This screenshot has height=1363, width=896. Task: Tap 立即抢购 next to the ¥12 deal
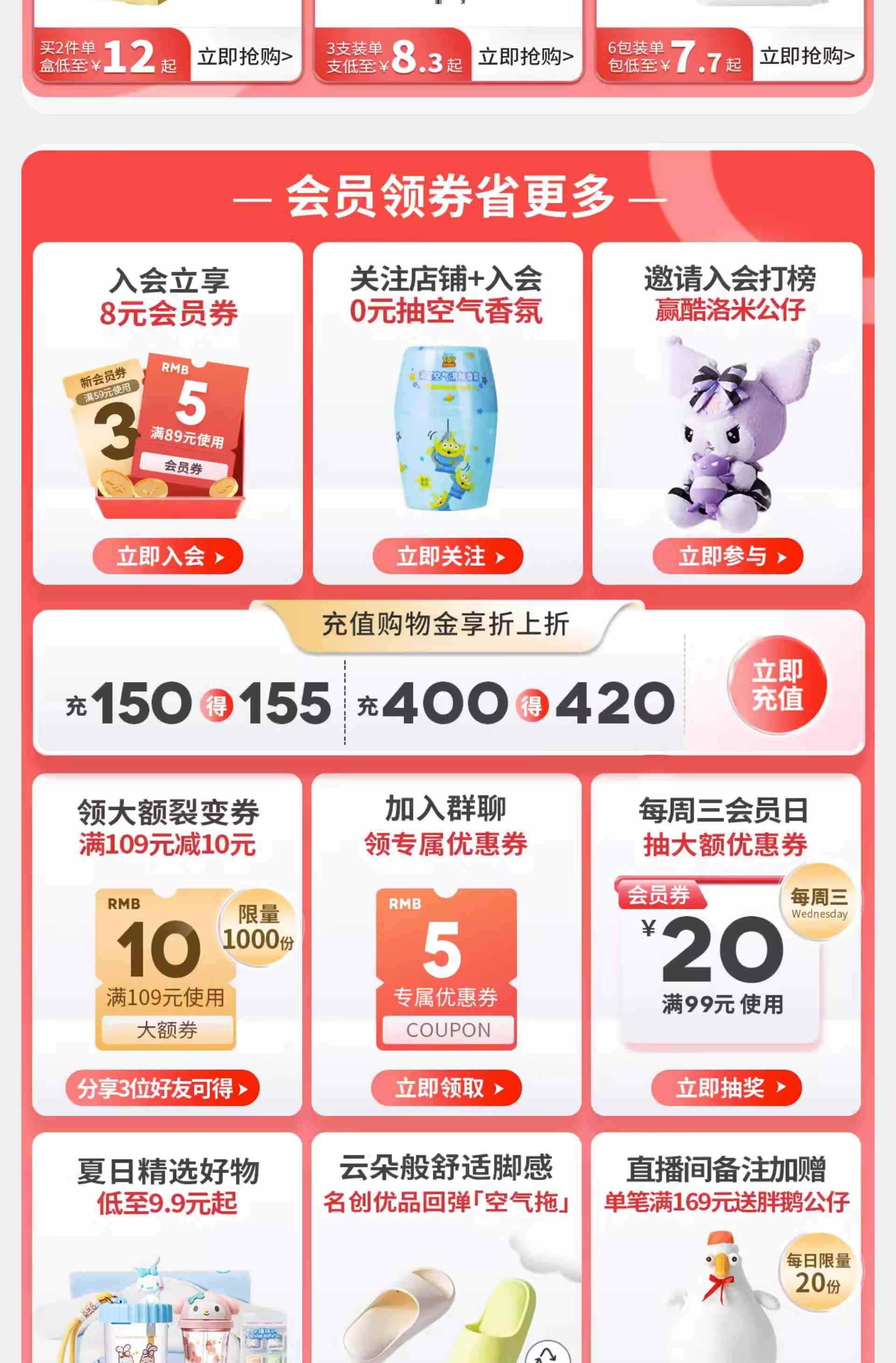click(245, 56)
